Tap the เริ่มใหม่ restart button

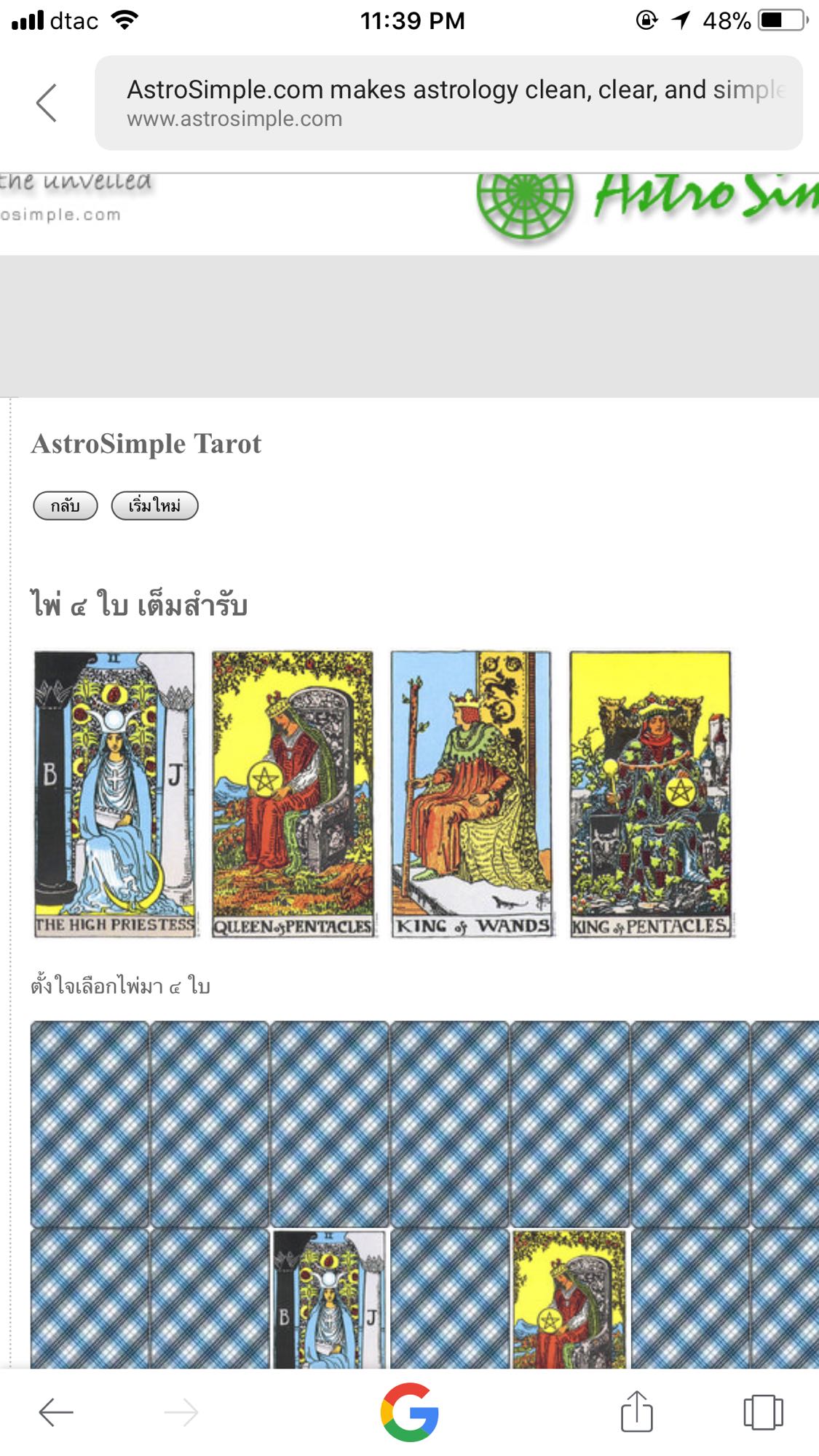[x=154, y=505]
